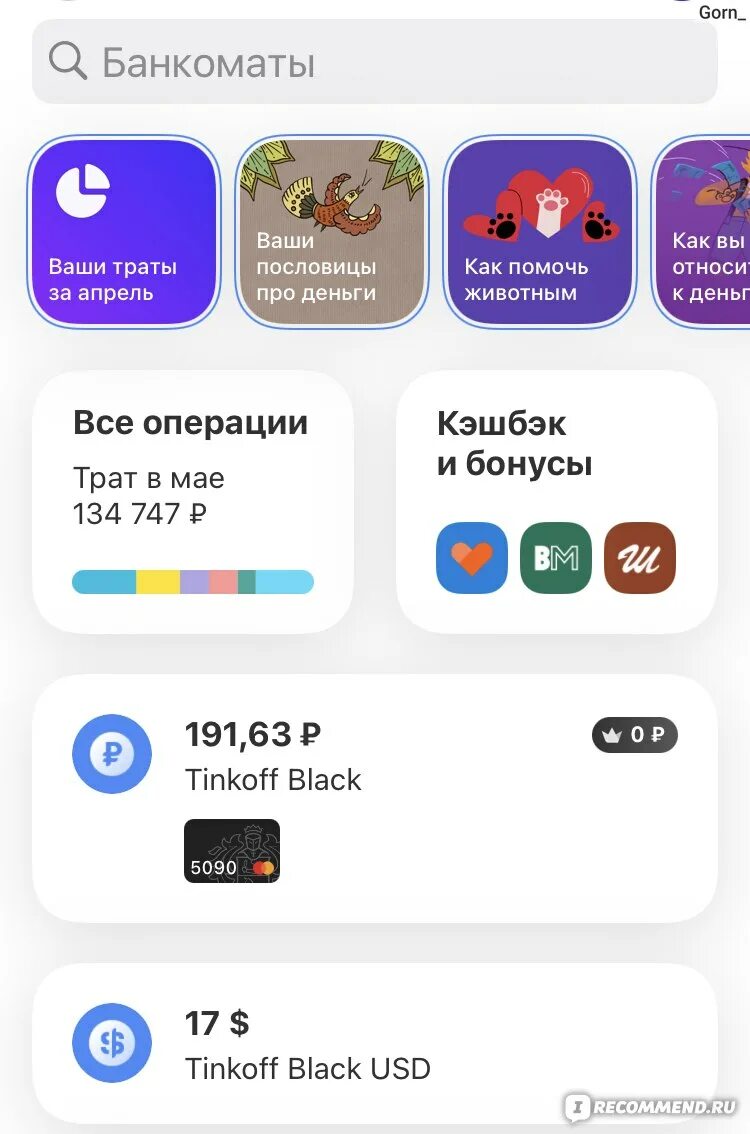
Task: Open the Кэшбэк и бонусы card
Action: pos(556,501)
